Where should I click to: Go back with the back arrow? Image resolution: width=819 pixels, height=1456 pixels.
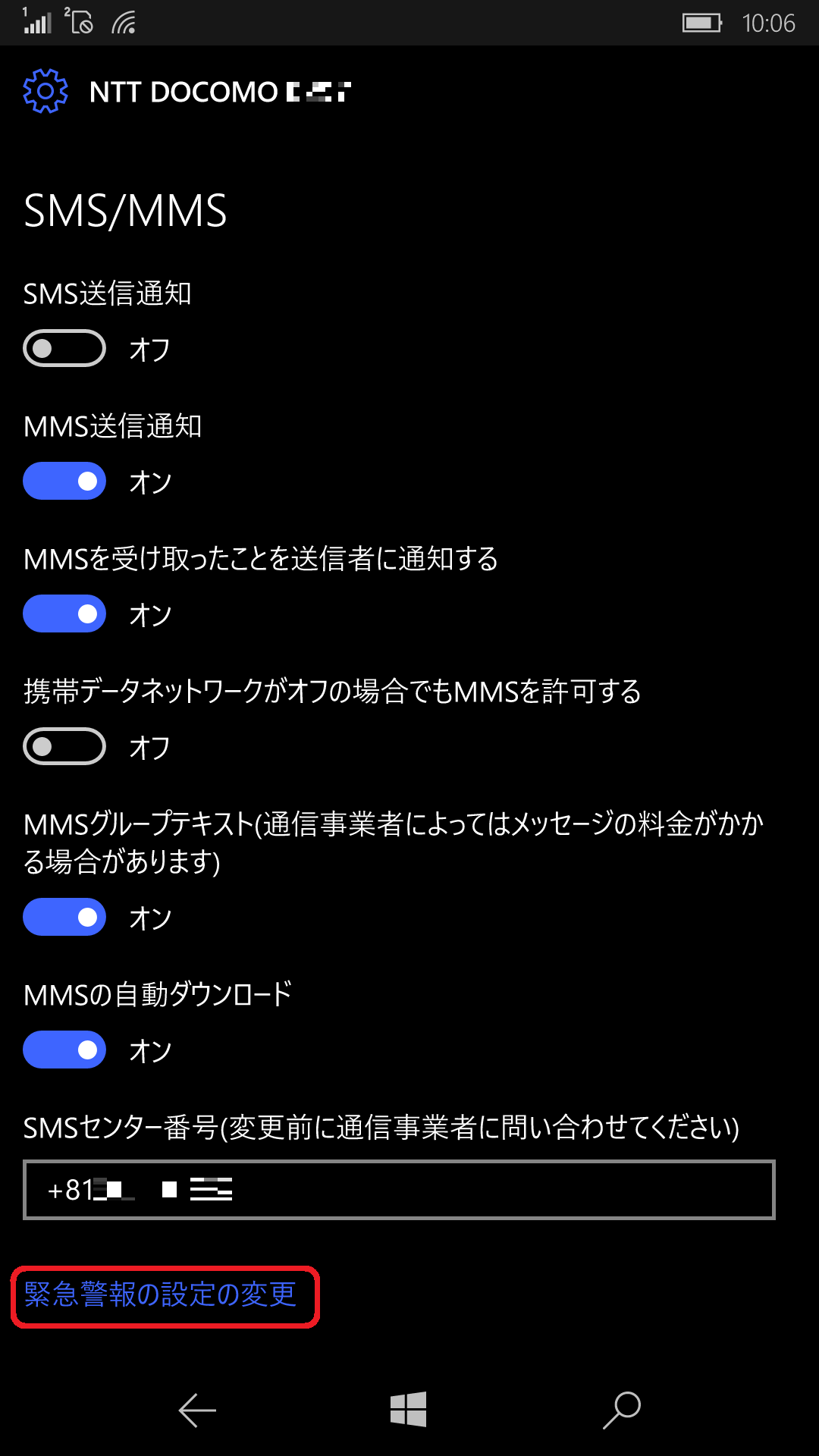click(x=197, y=1410)
